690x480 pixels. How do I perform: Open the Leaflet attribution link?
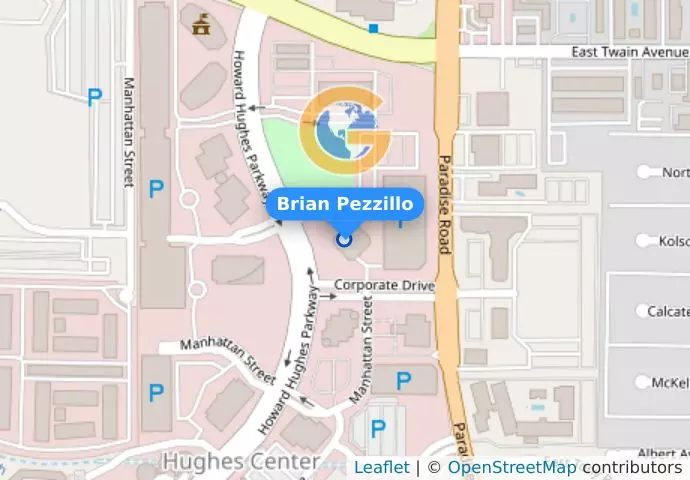(381, 467)
